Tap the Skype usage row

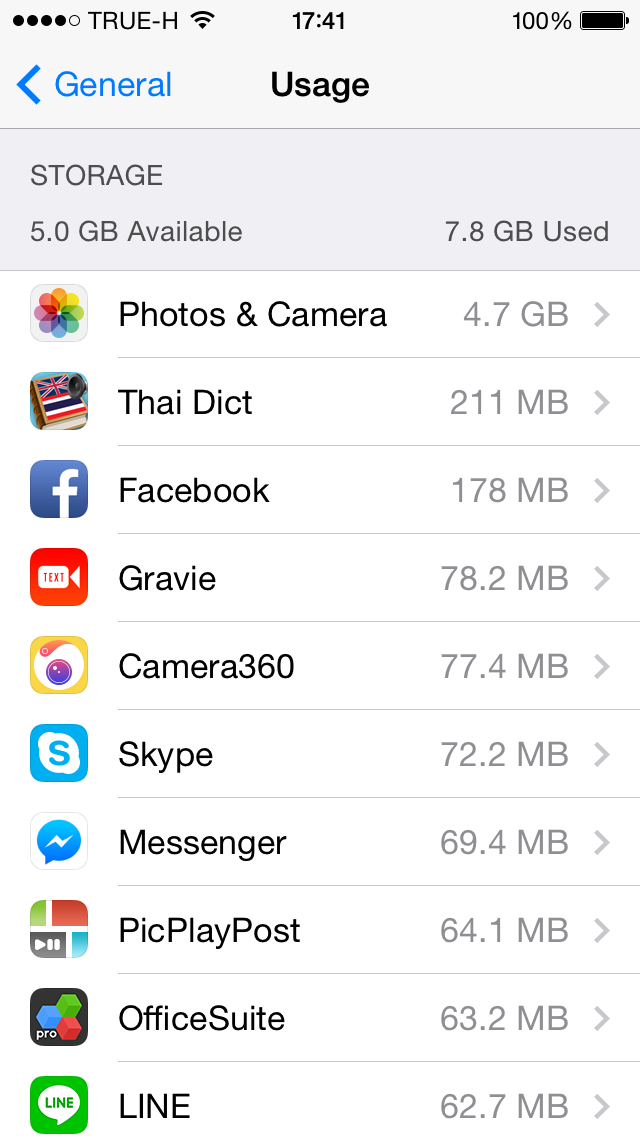pos(320,754)
